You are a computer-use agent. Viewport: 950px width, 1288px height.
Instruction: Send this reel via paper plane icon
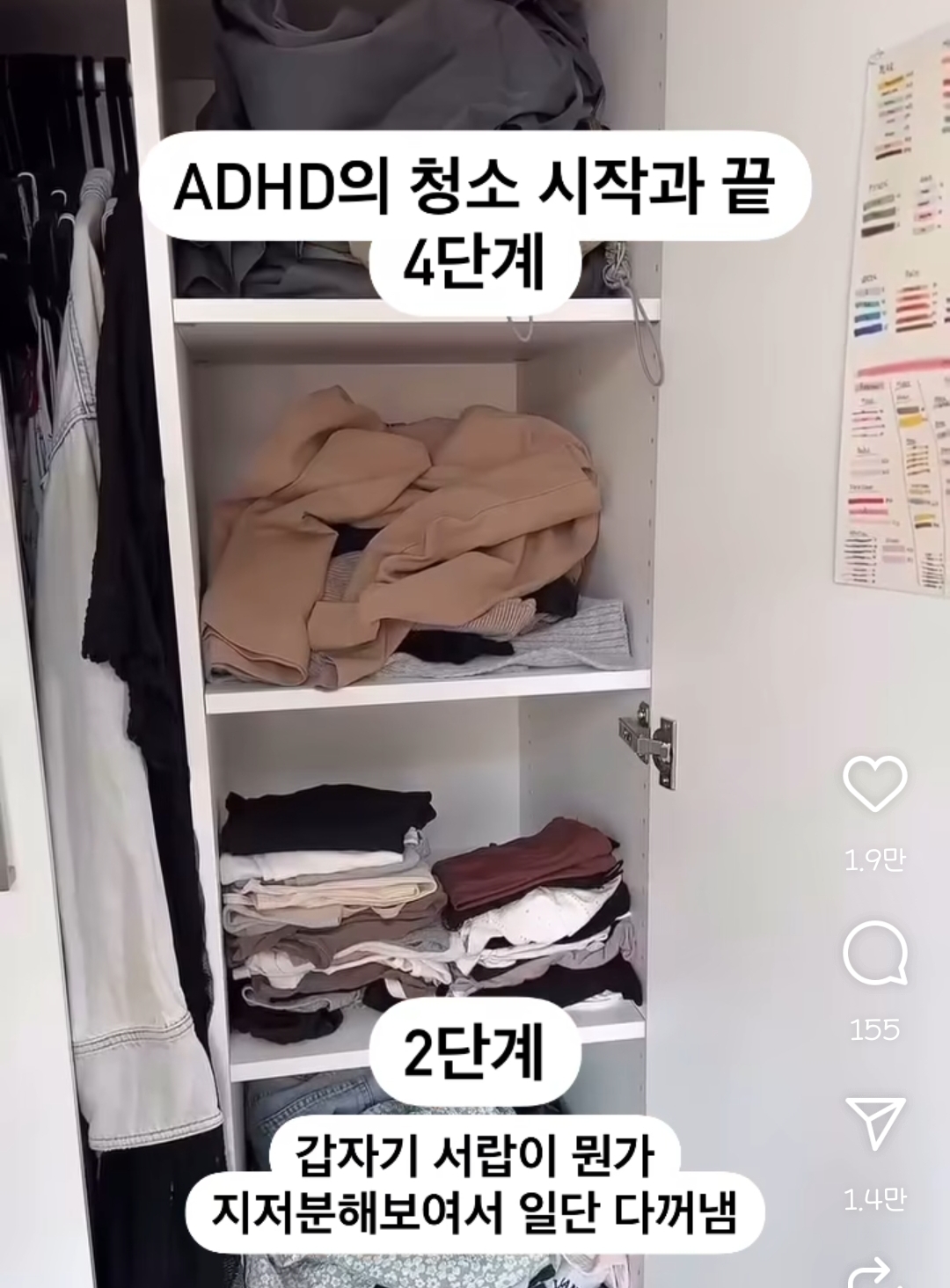tap(874, 1123)
